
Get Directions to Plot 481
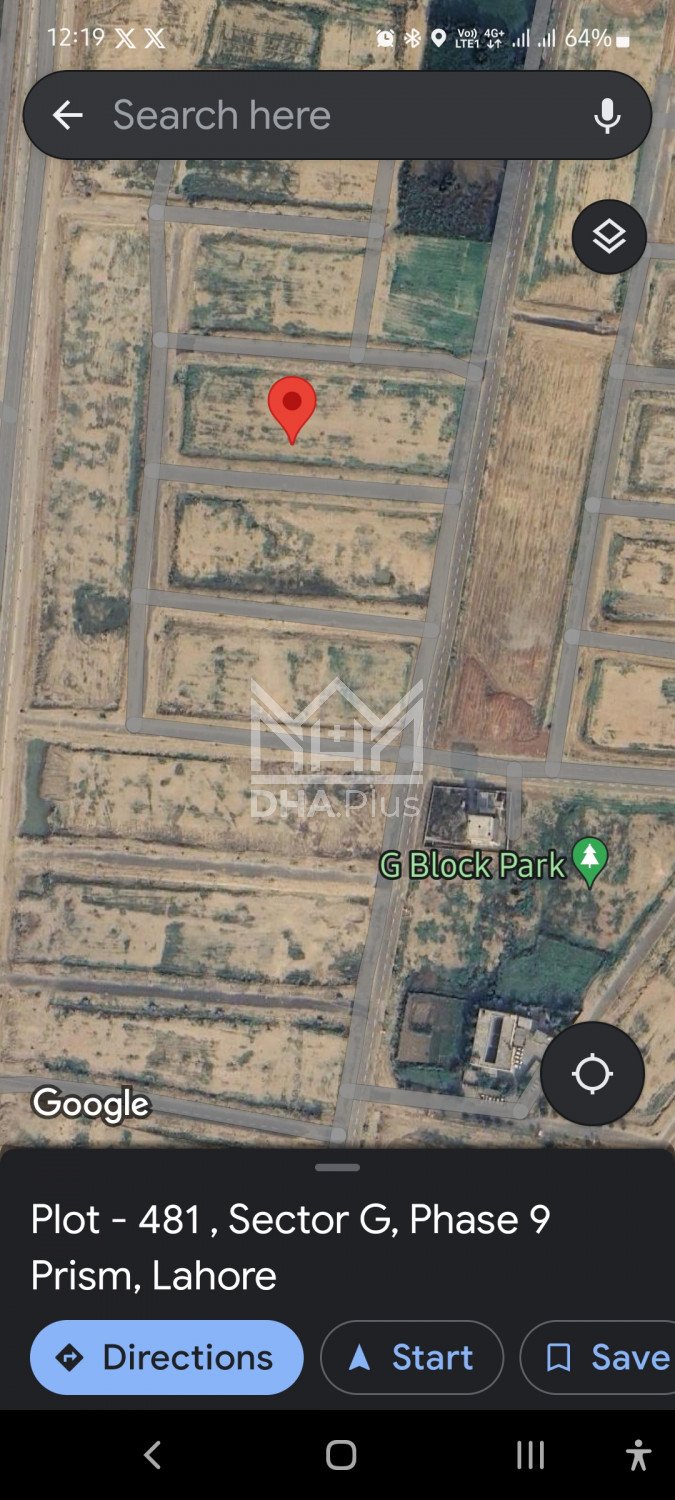[x=167, y=1357]
